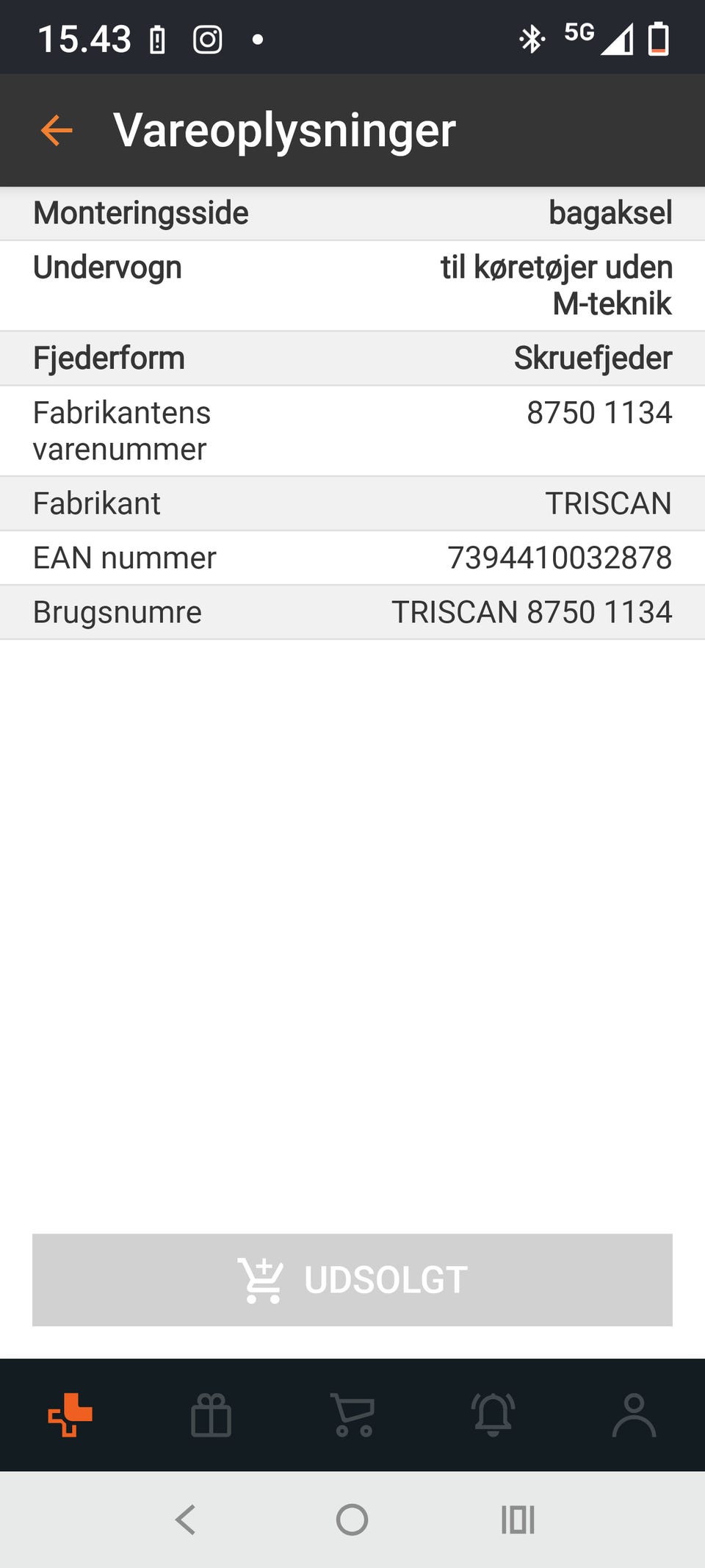Tap the UDSOLGT cart button
The image size is (705, 1568).
click(352, 1279)
